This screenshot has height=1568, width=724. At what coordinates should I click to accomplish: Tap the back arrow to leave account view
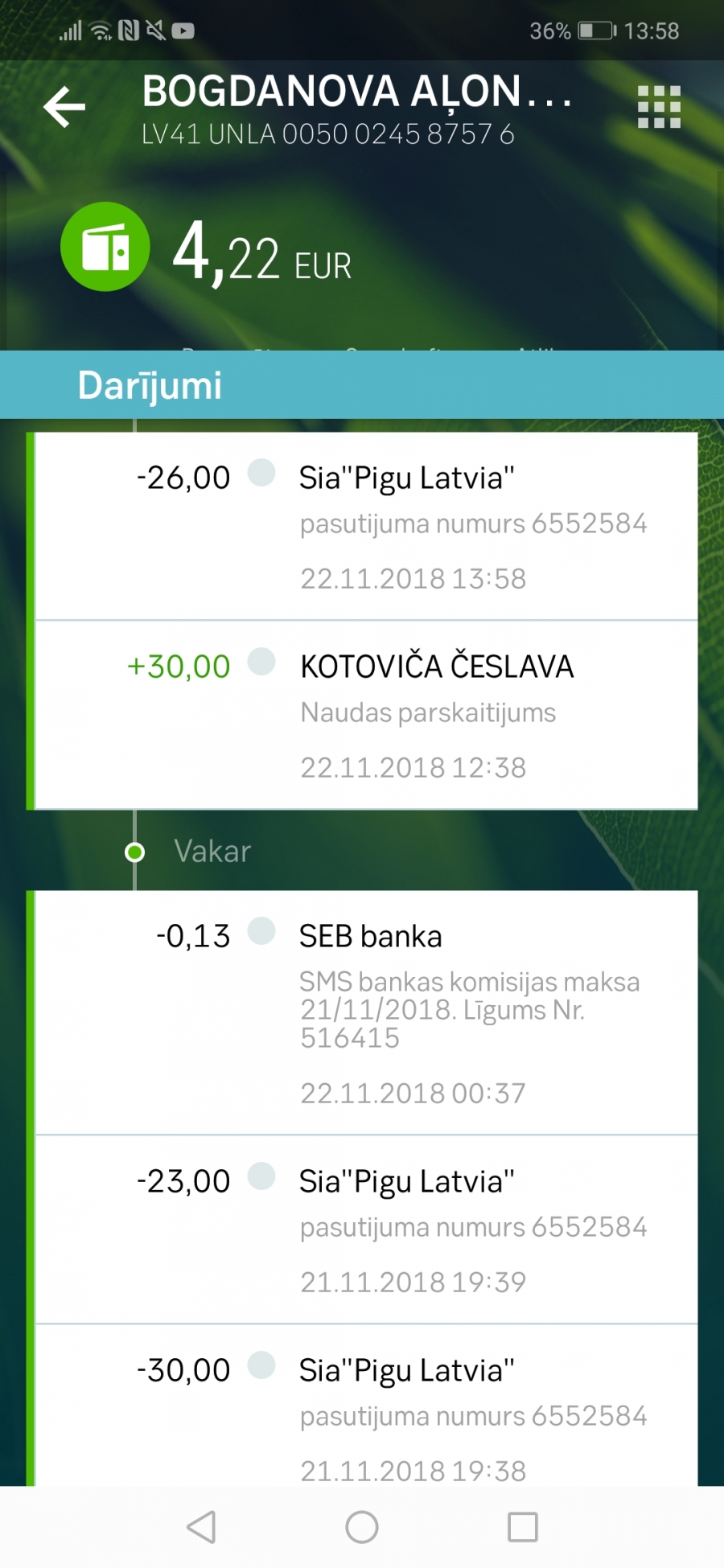tap(64, 106)
